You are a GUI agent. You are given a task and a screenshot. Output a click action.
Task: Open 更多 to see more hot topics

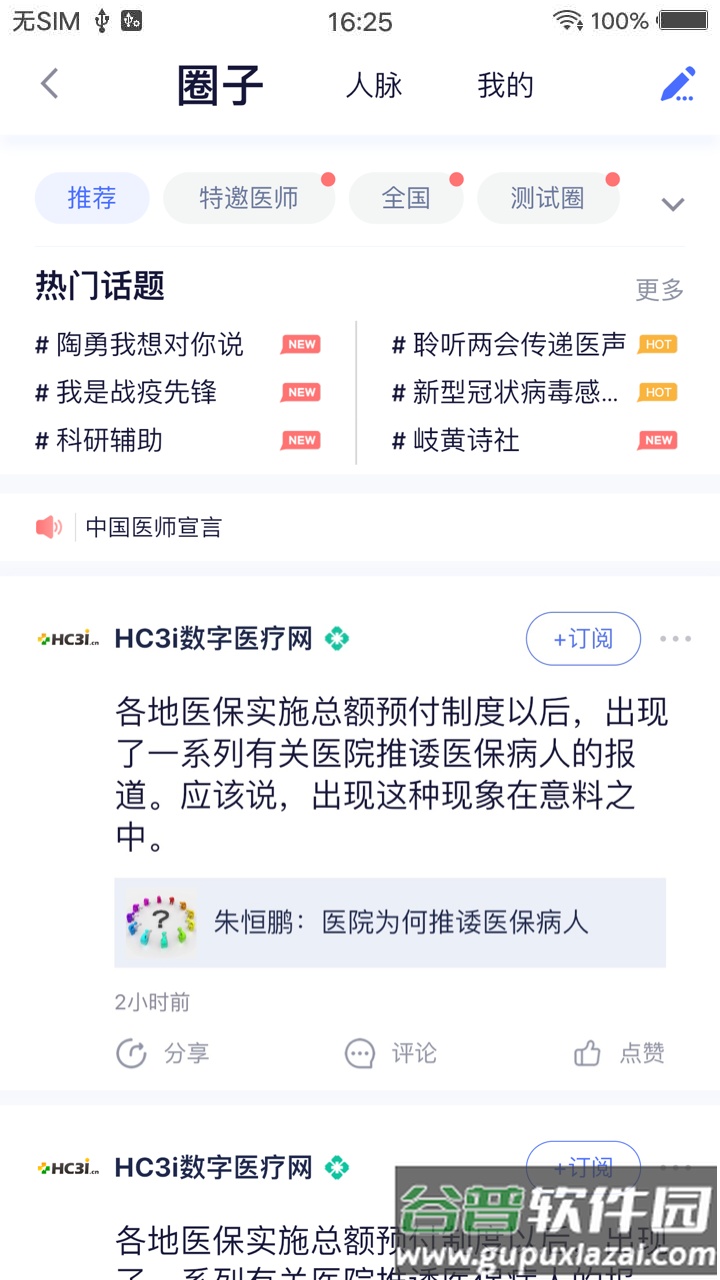(x=659, y=290)
